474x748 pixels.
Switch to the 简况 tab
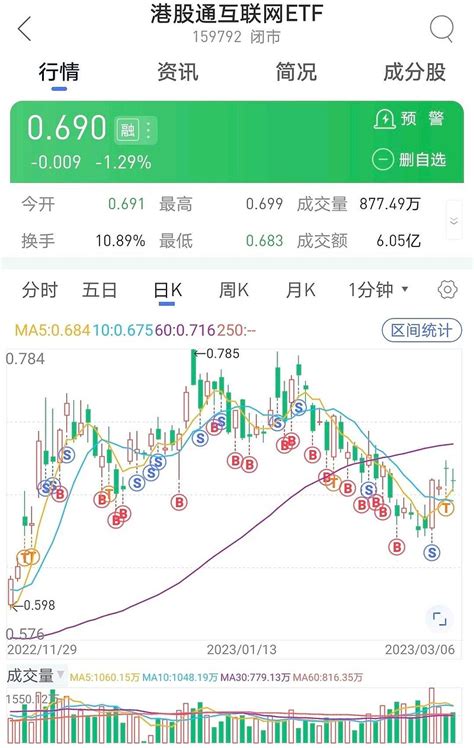coord(296,72)
